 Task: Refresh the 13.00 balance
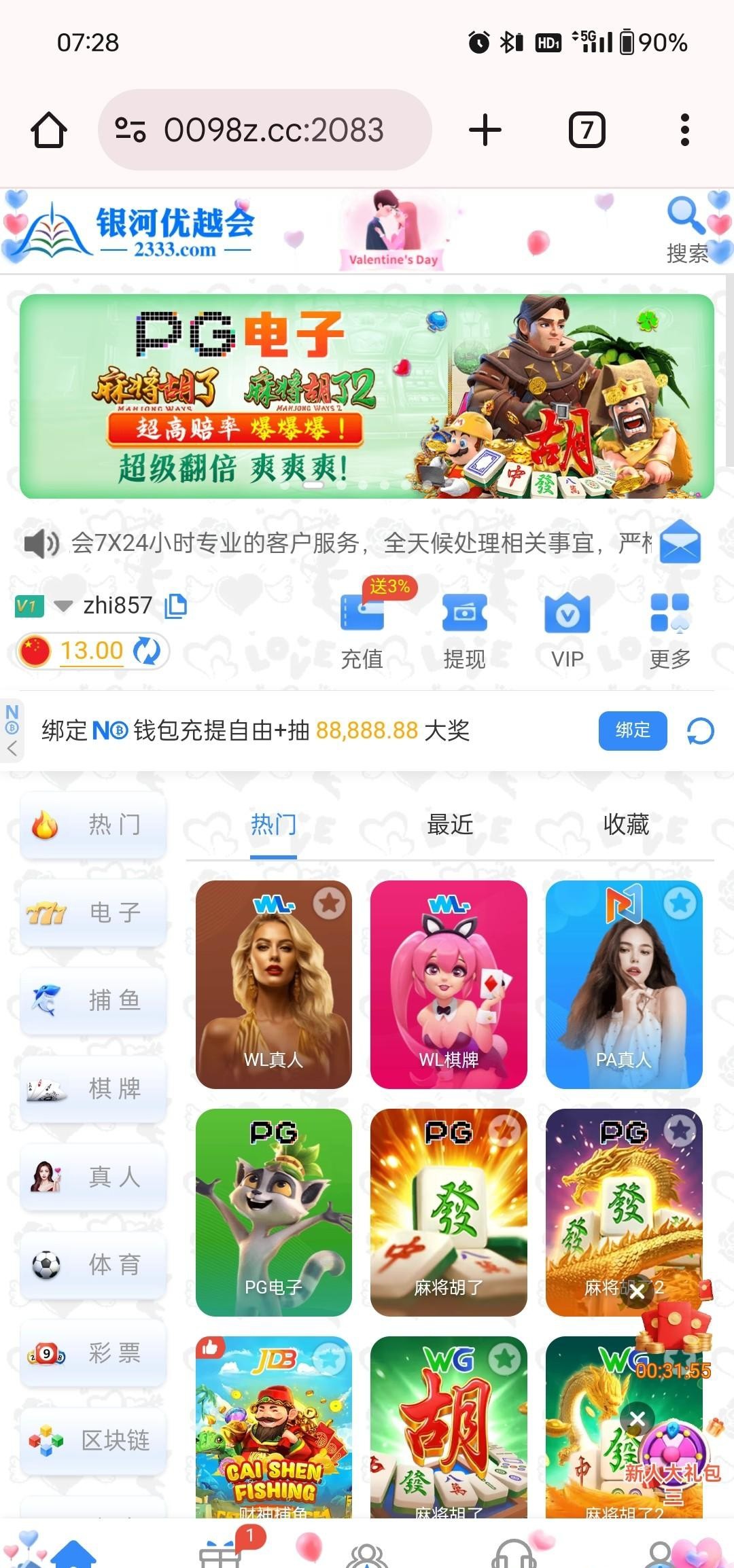[147, 651]
